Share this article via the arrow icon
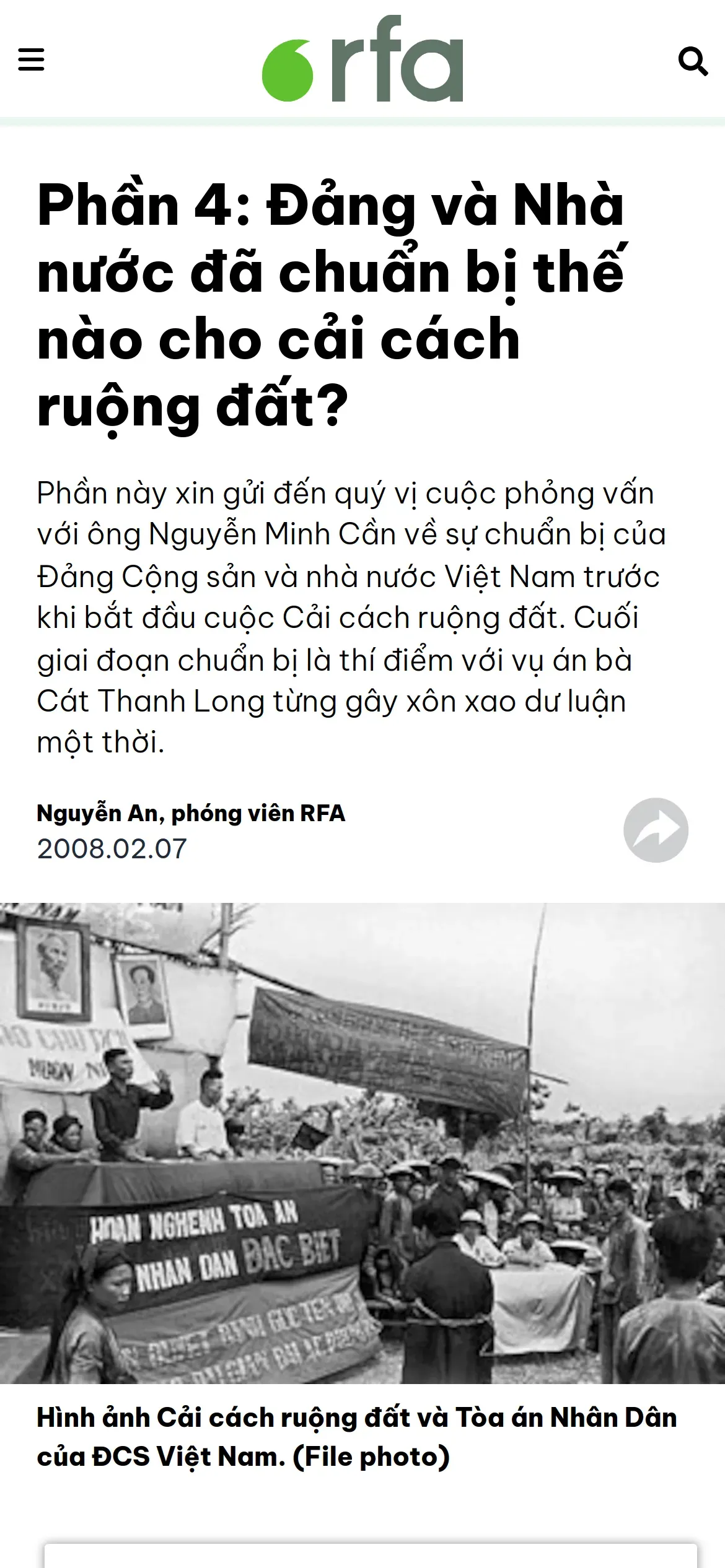 click(656, 830)
